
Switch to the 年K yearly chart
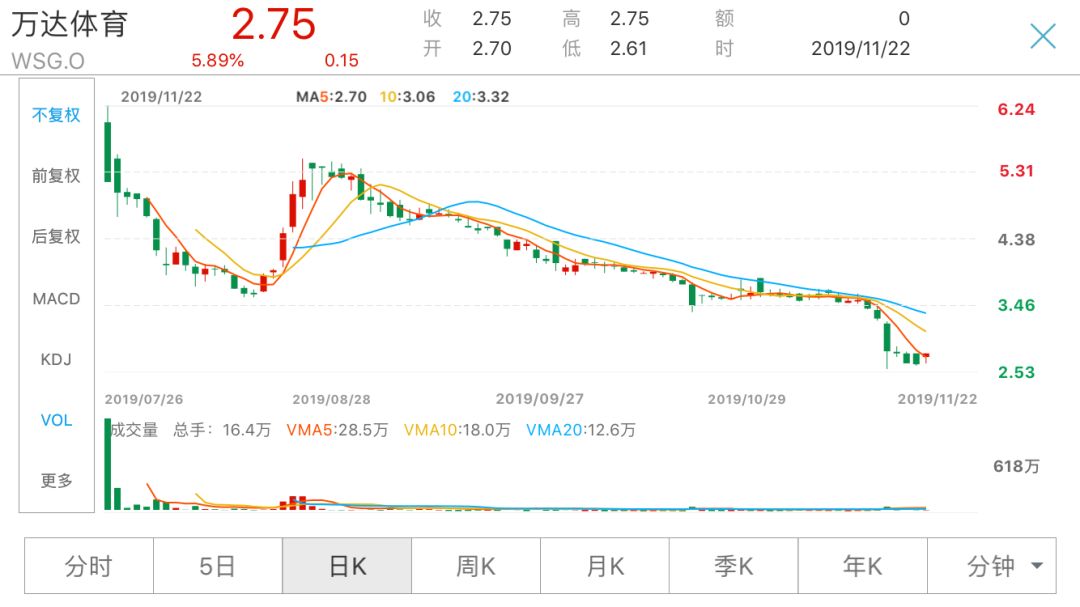pyautogui.click(x=863, y=567)
